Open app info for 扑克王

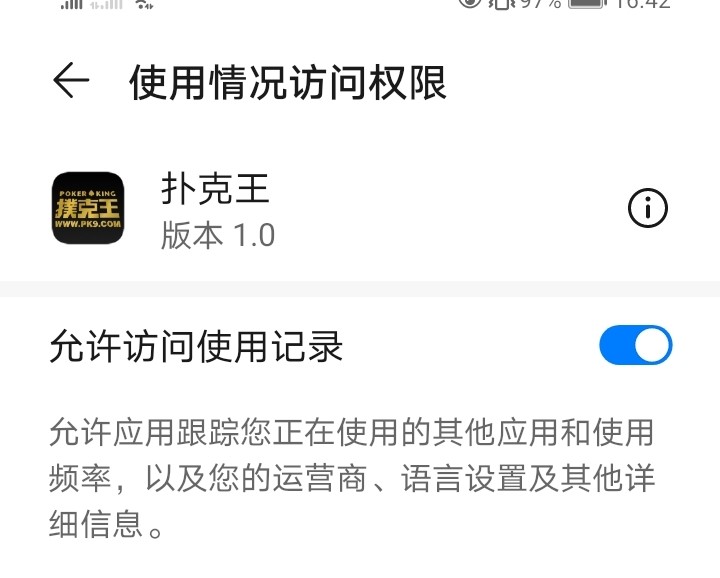[647, 208]
